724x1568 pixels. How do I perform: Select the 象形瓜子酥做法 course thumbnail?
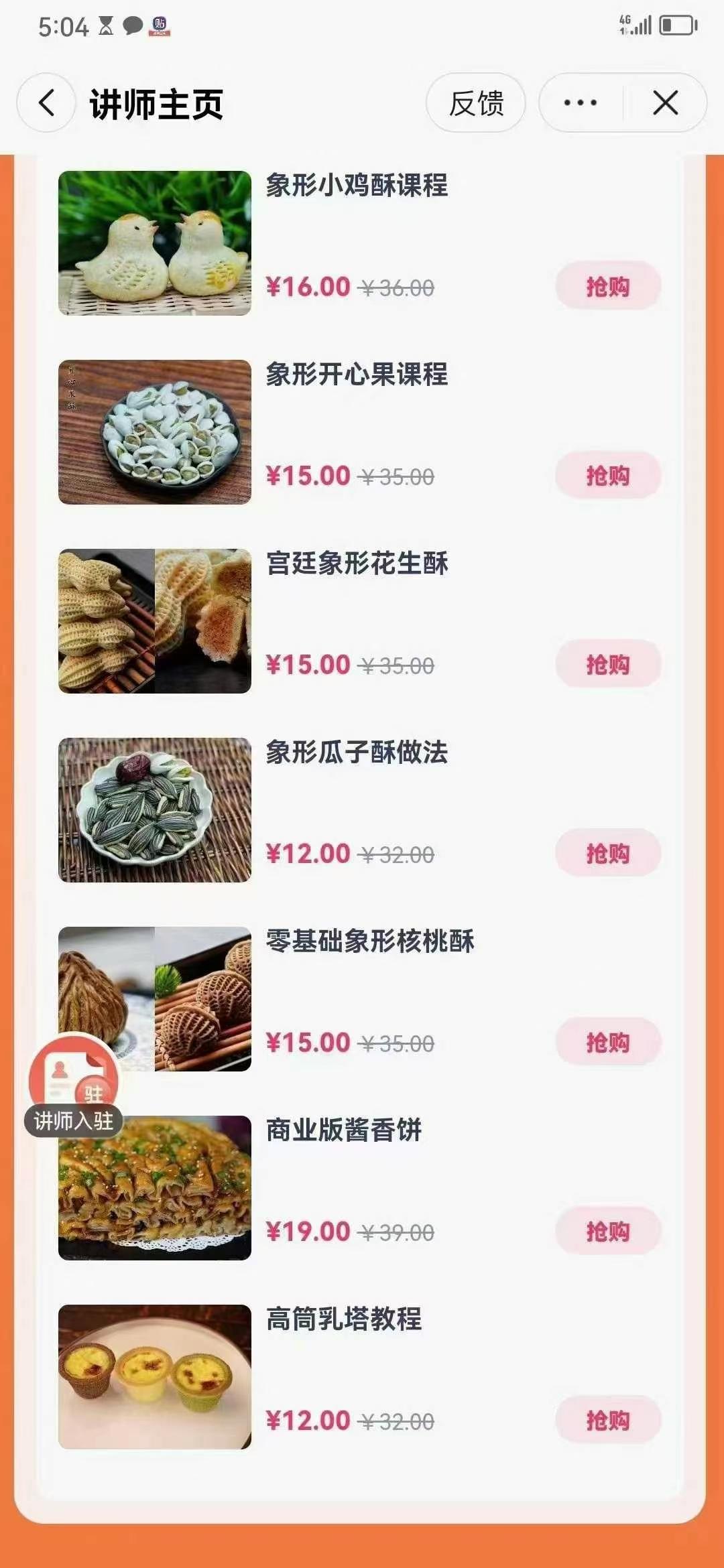click(x=155, y=810)
